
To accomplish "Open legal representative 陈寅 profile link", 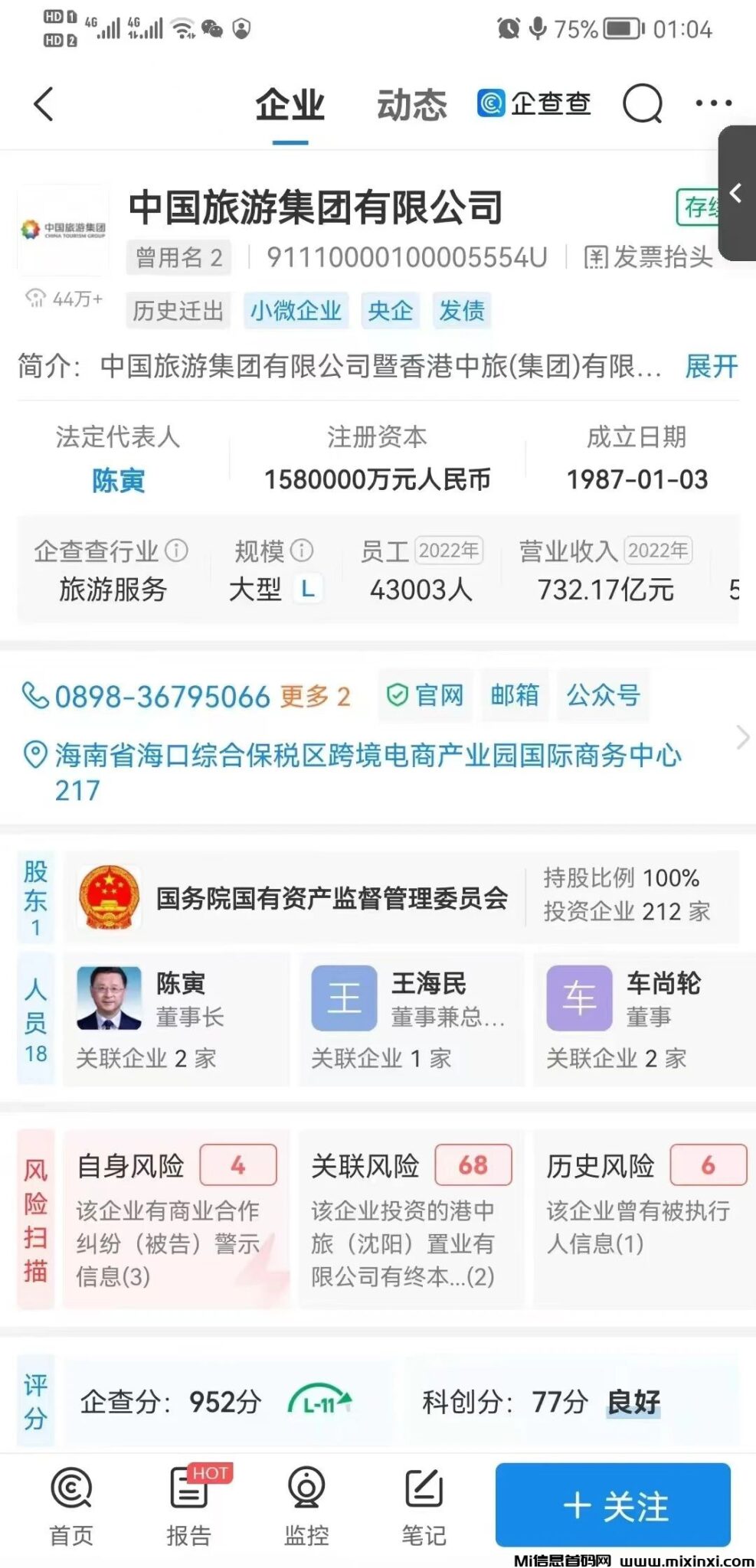I will tap(119, 479).
